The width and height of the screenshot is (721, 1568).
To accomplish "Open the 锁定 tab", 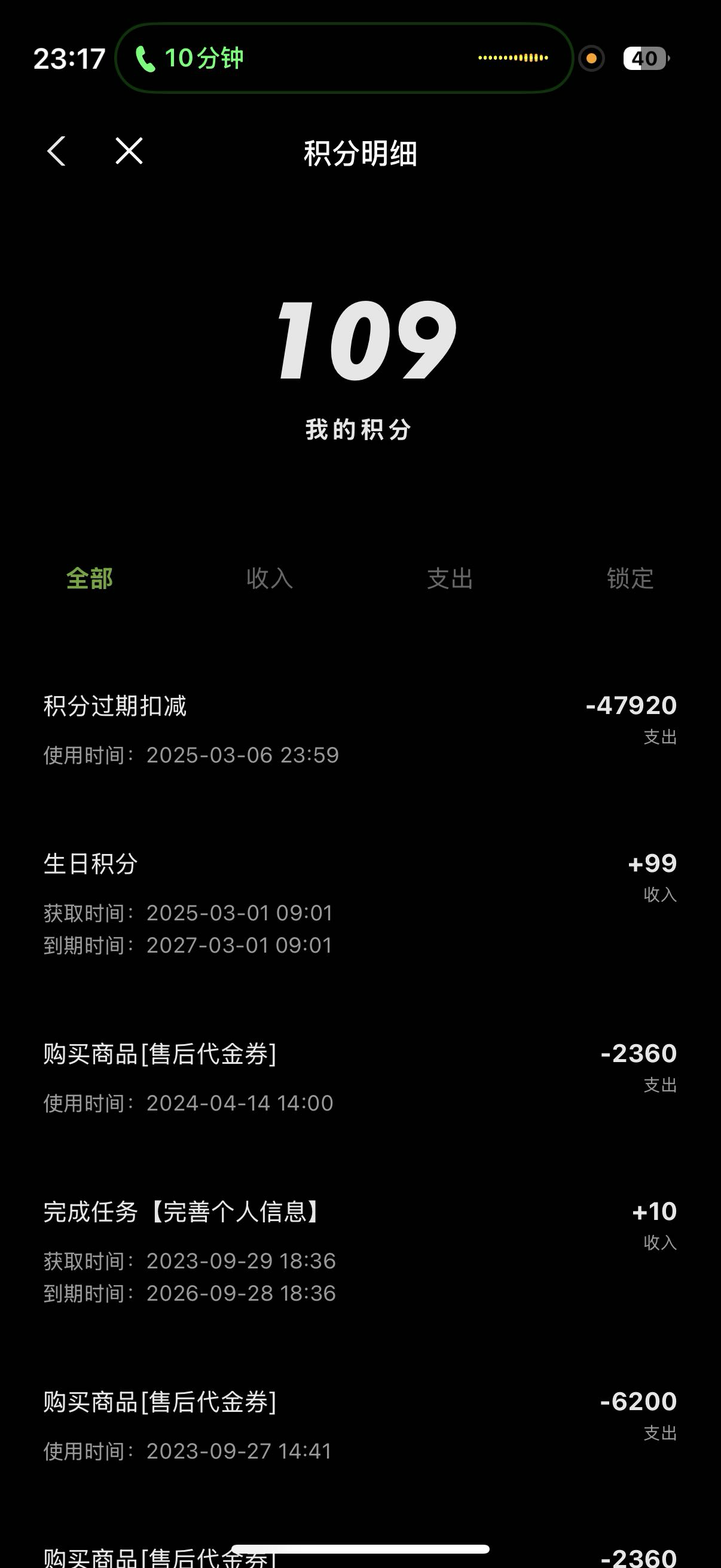I will pos(630,578).
